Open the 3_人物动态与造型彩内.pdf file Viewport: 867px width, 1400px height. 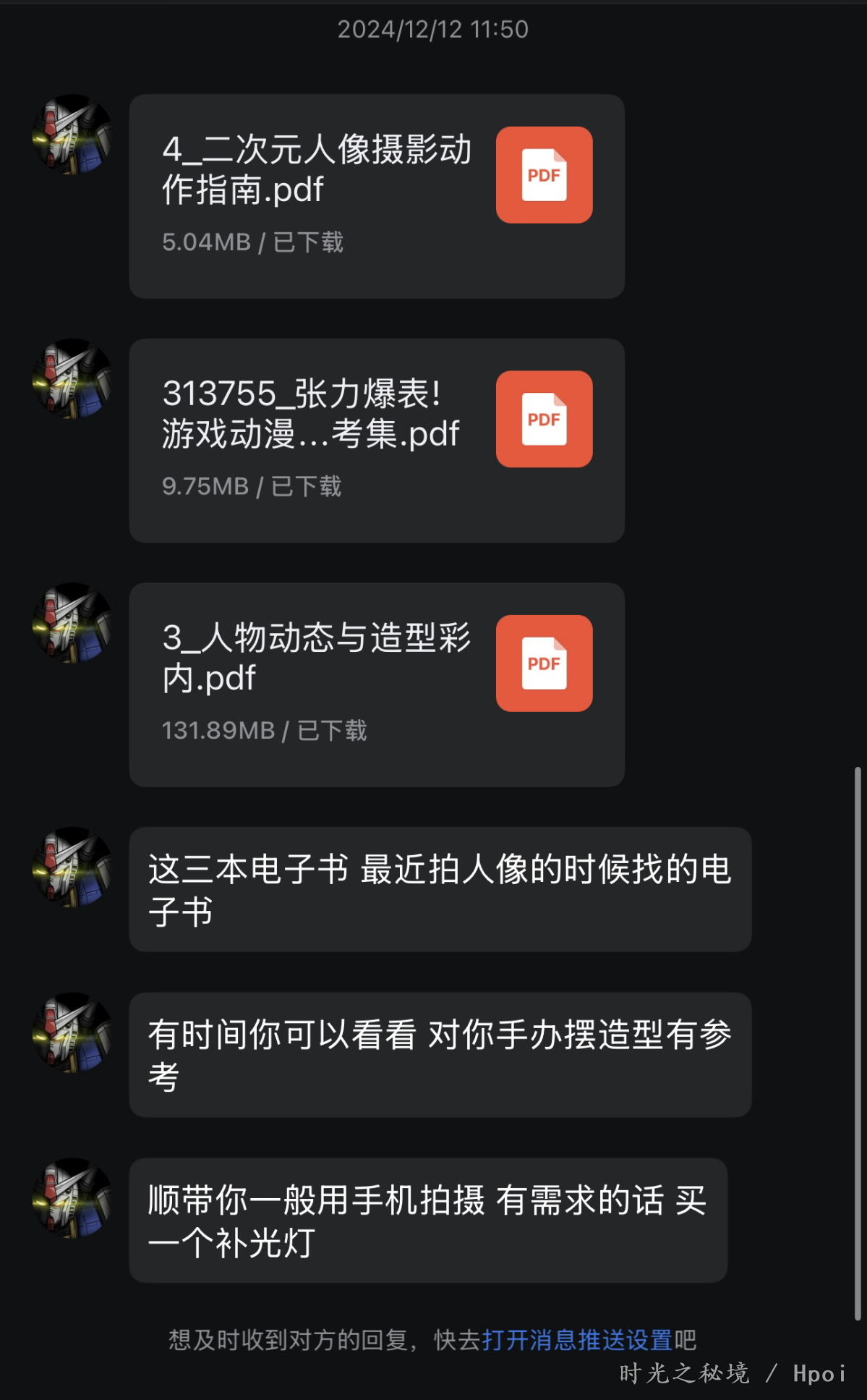[x=376, y=684]
